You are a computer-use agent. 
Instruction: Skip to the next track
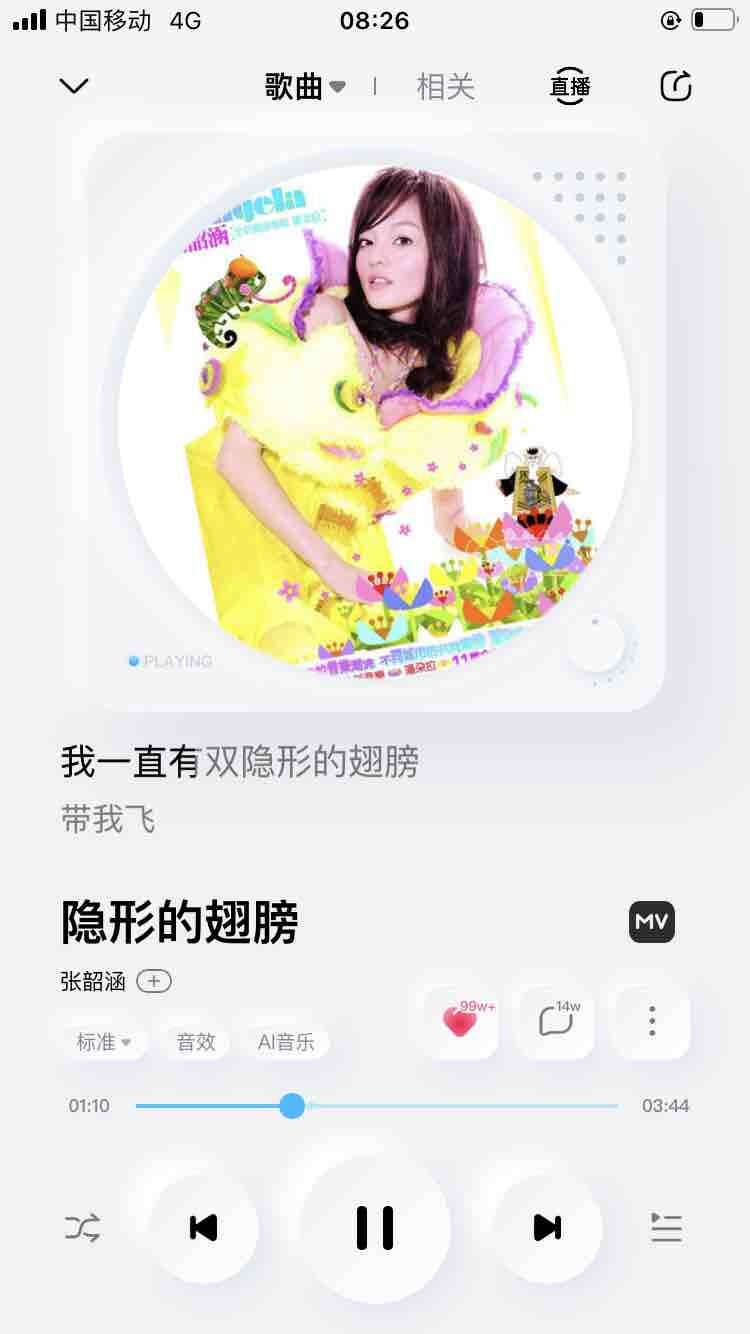click(x=547, y=1227)
